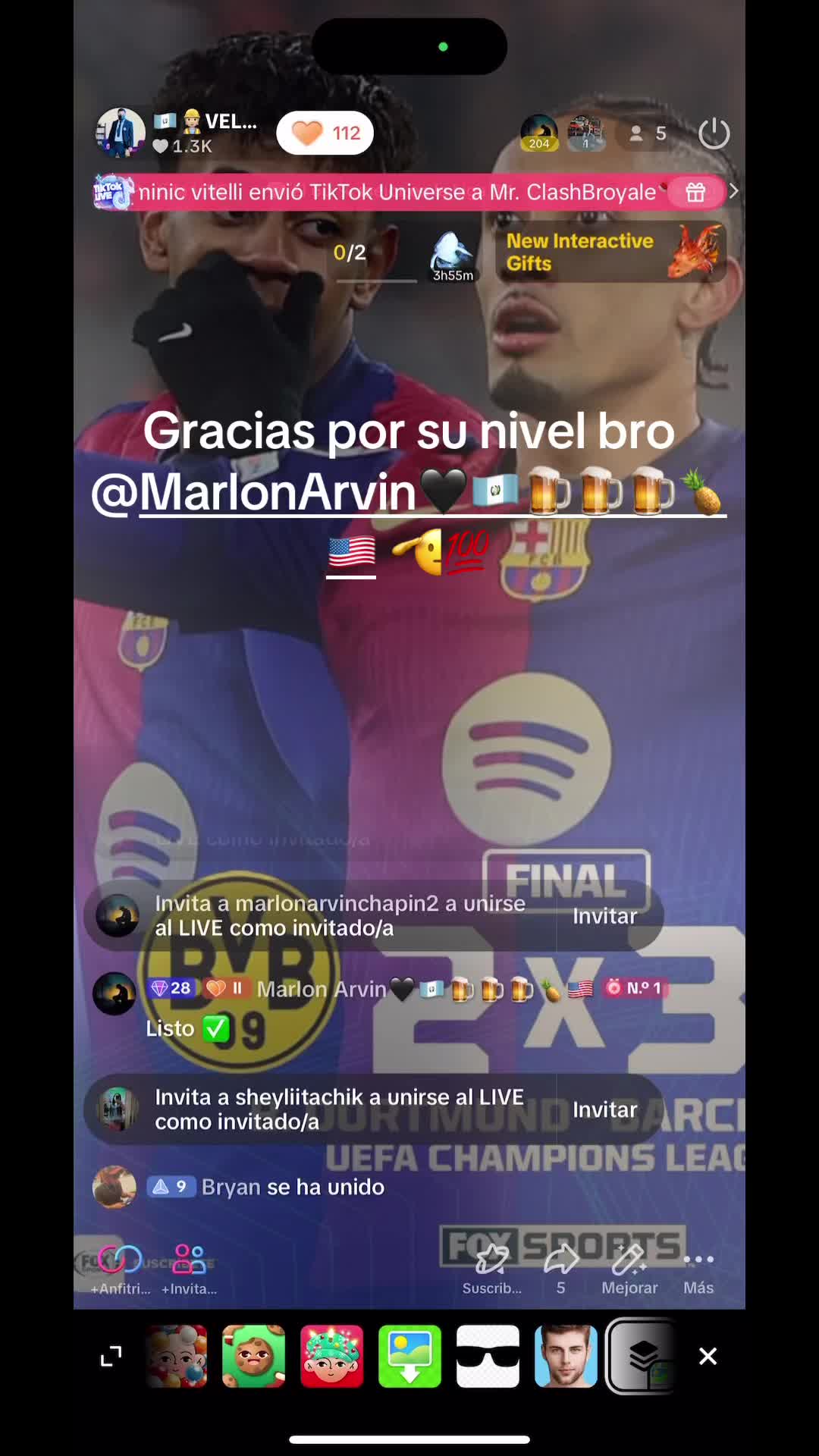Screen dimensions: 819x1456
Task: Close the effects tray
Action: coord(708,1356)
